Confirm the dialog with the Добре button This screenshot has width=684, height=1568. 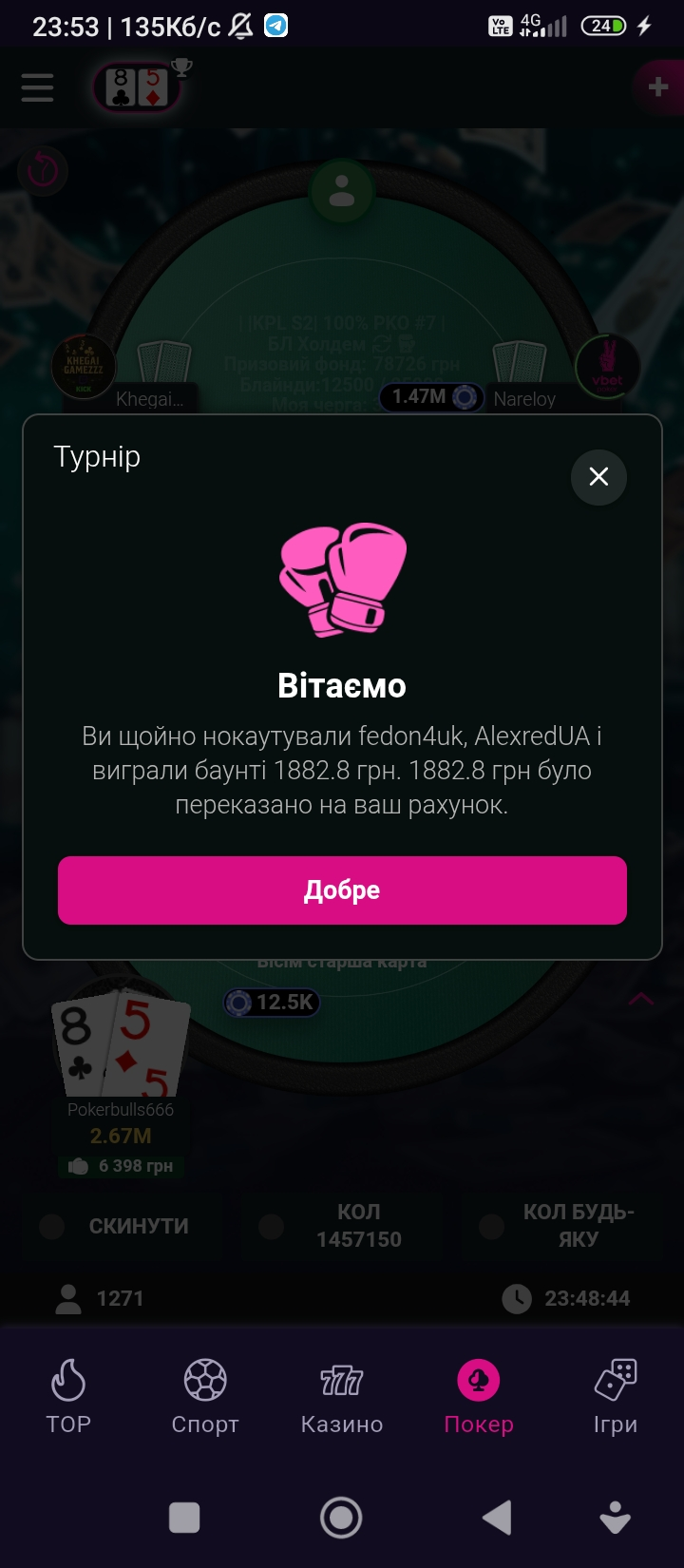tap(342, 890)
